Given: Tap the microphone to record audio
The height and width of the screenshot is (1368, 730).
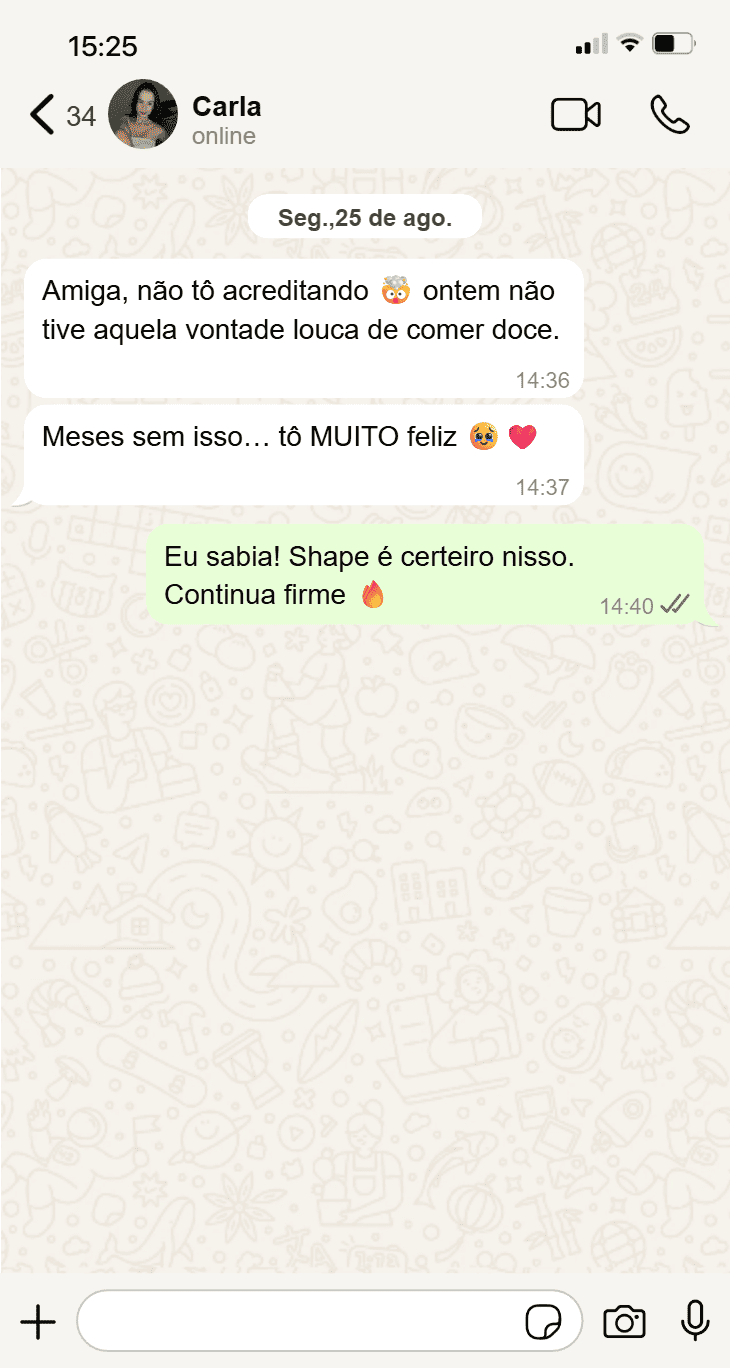Looking at the screenshot, I should tap(695, 1321).
